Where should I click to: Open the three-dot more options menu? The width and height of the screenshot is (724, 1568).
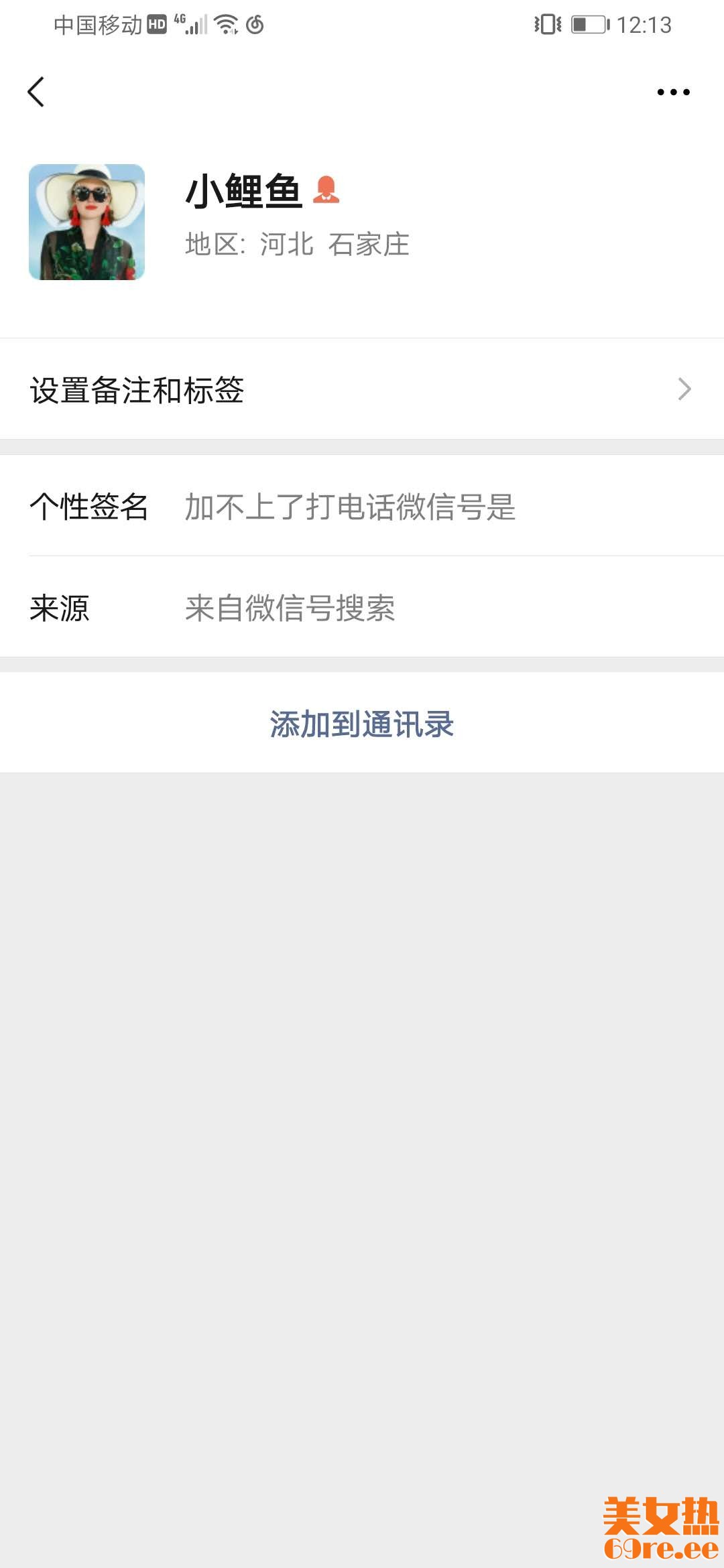tap(673, 92)
